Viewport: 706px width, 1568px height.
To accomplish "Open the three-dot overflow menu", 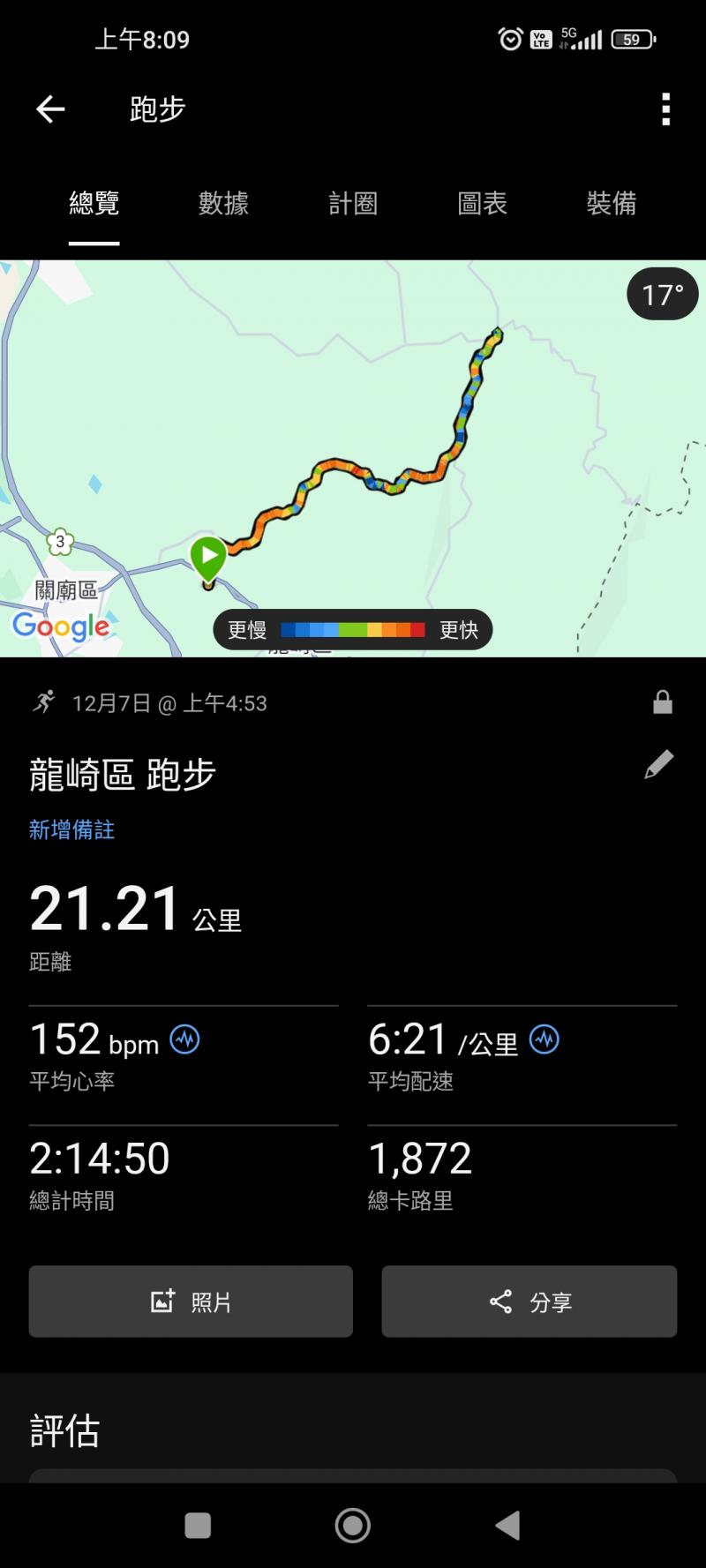I will tap(665, 109).
